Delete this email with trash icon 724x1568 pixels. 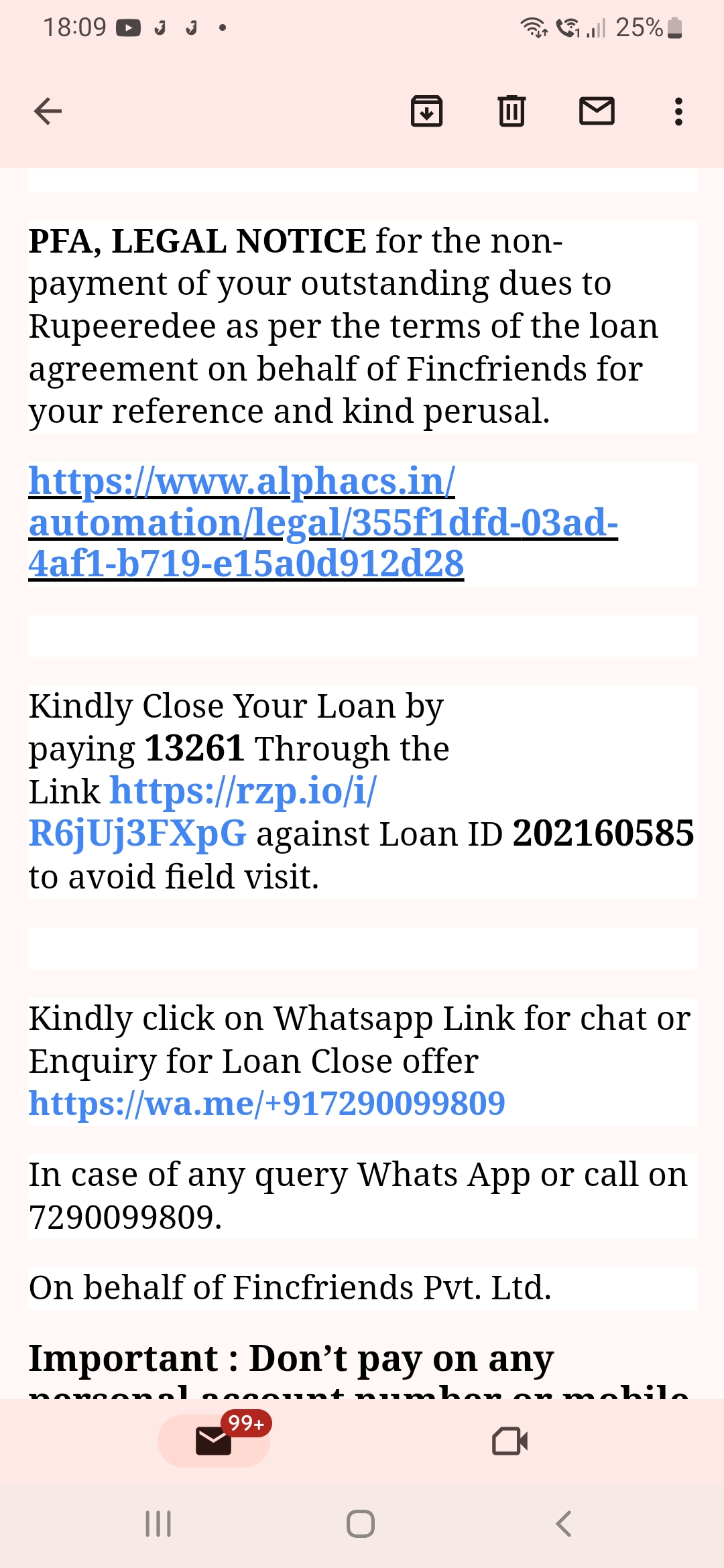click(511, 111)
